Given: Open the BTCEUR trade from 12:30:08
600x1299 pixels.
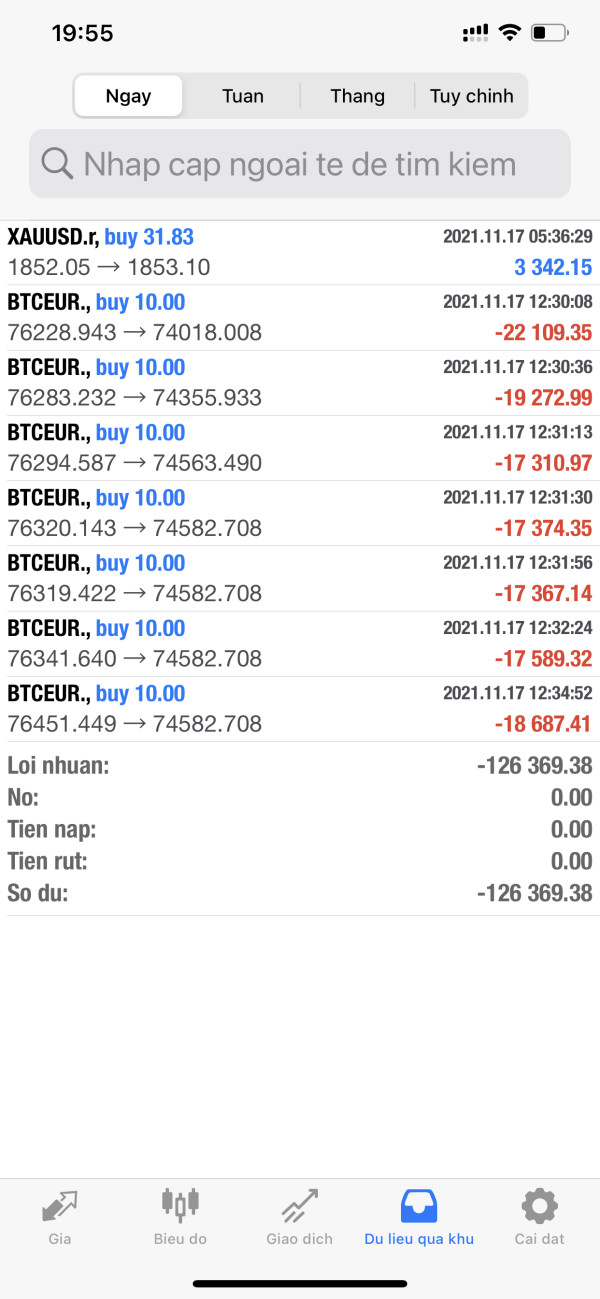Looking at the screenshot, I should click(x=300, y=317).
